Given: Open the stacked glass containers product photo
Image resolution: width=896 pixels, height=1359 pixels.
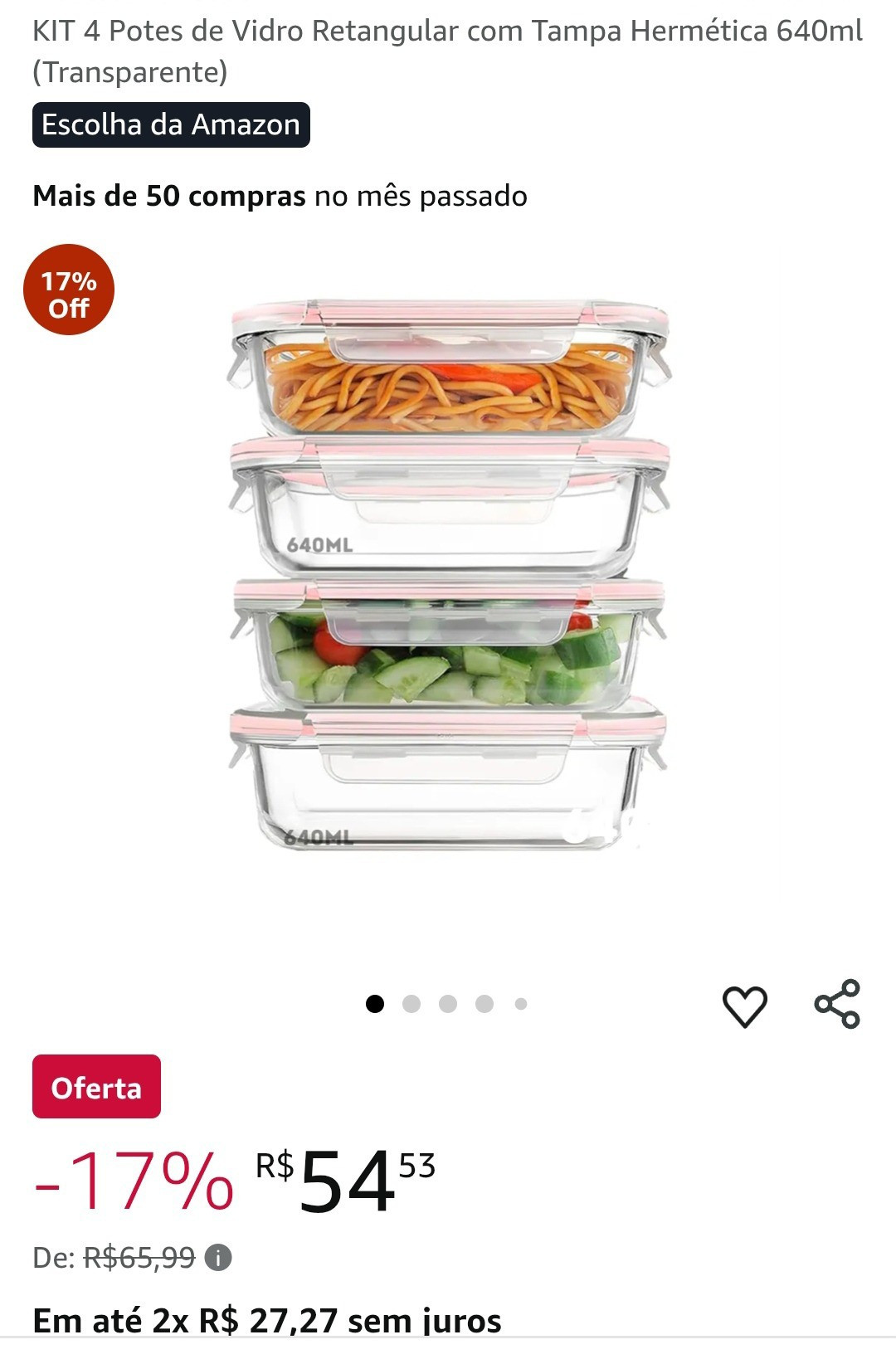Looking at the screenshot, I should (448, 572).
